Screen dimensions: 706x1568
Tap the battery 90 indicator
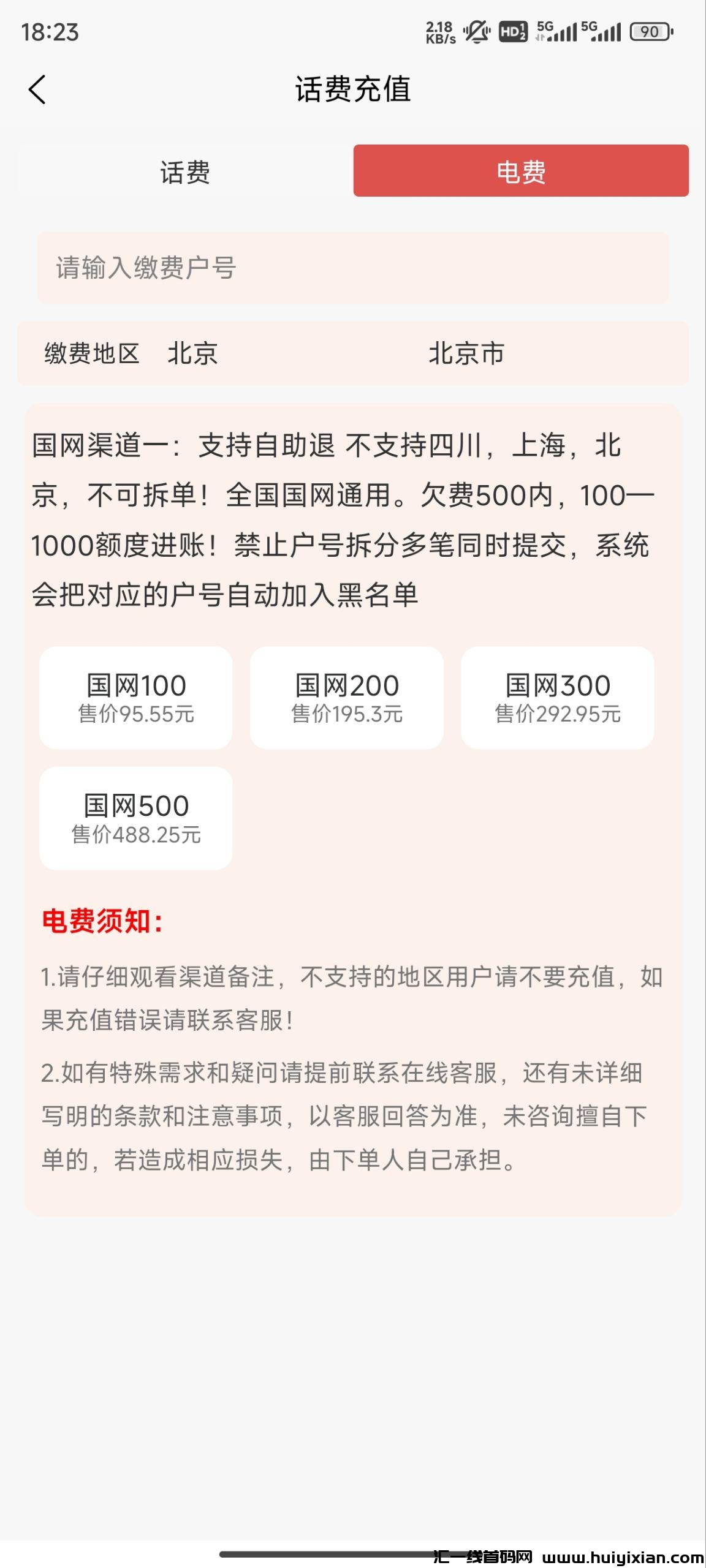[x=652, y=32]
